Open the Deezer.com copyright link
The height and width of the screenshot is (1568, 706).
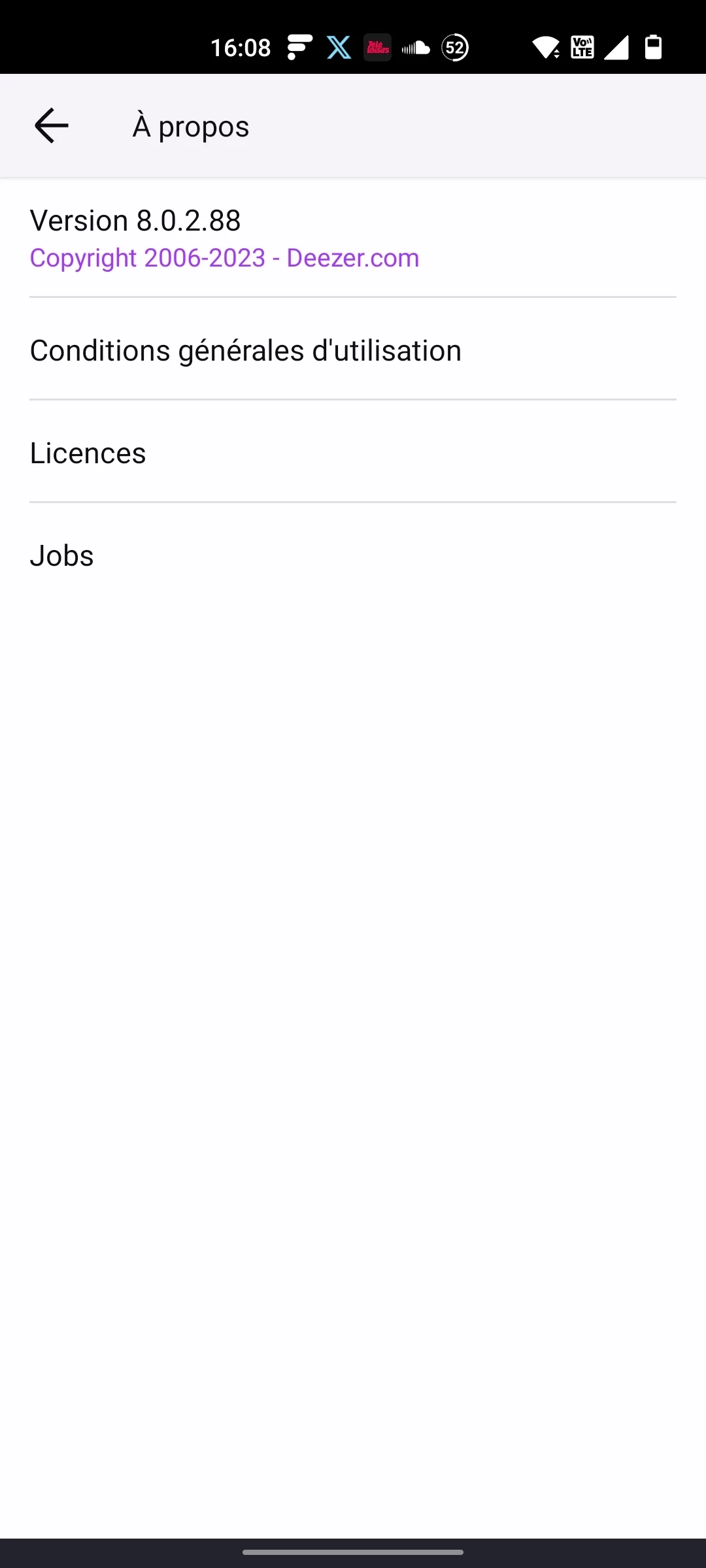[224, 258]
